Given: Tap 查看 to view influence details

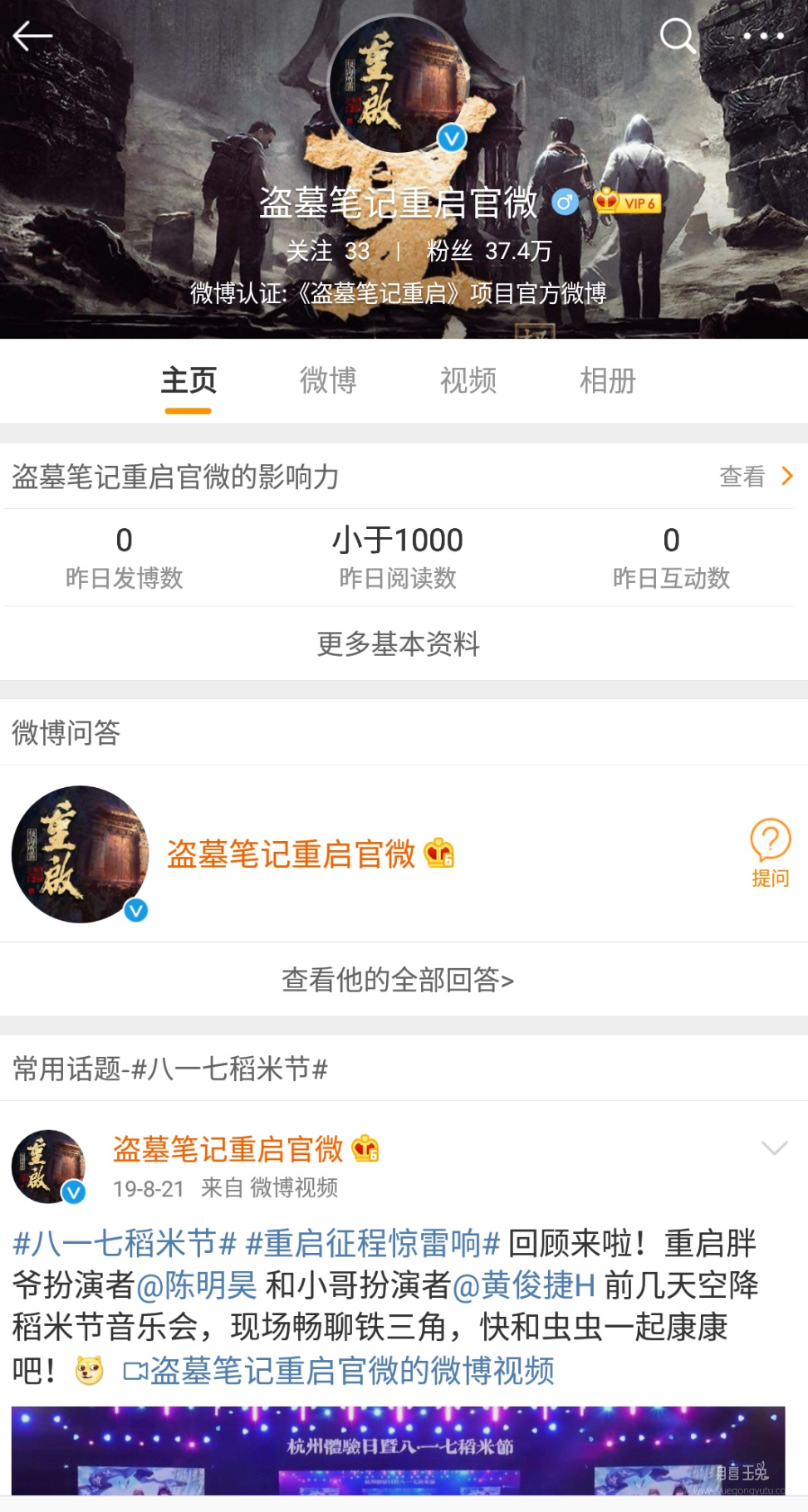Looking at the screenshot, I should [x=756, y=477].
